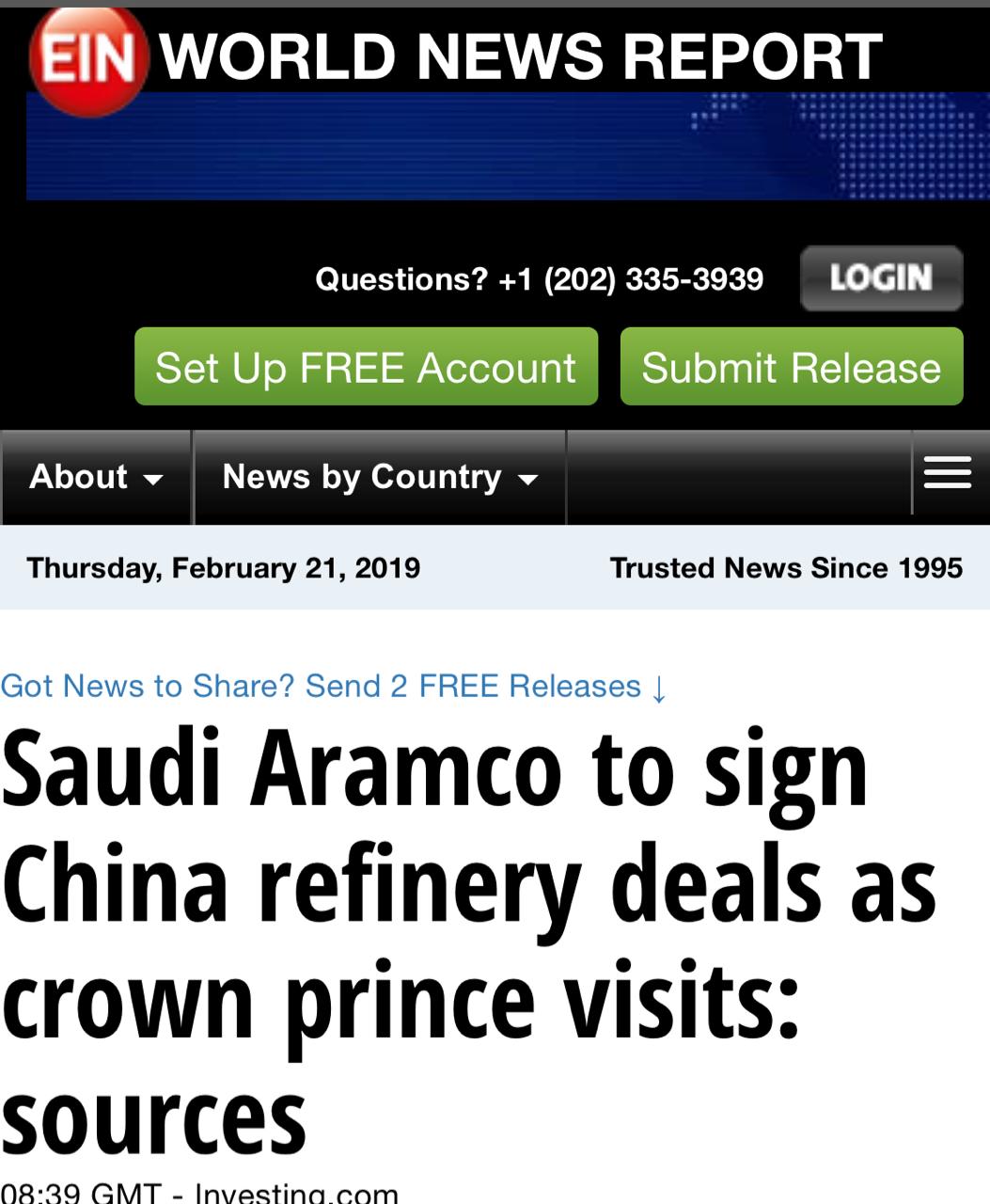Set Up FREE Account
990x1204 pixels.
366,367
